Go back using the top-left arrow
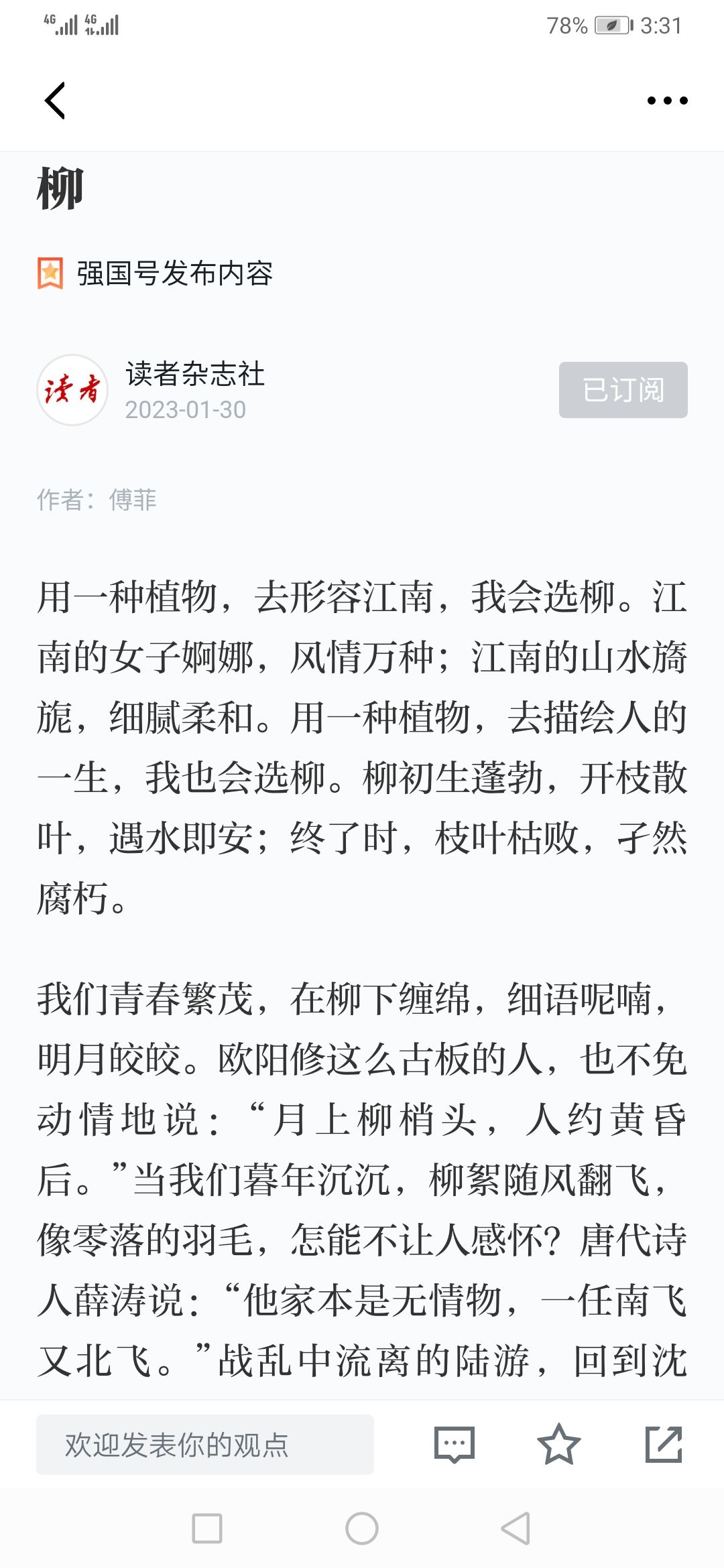This screenshot has height=1568, width=724. [55, 101]
